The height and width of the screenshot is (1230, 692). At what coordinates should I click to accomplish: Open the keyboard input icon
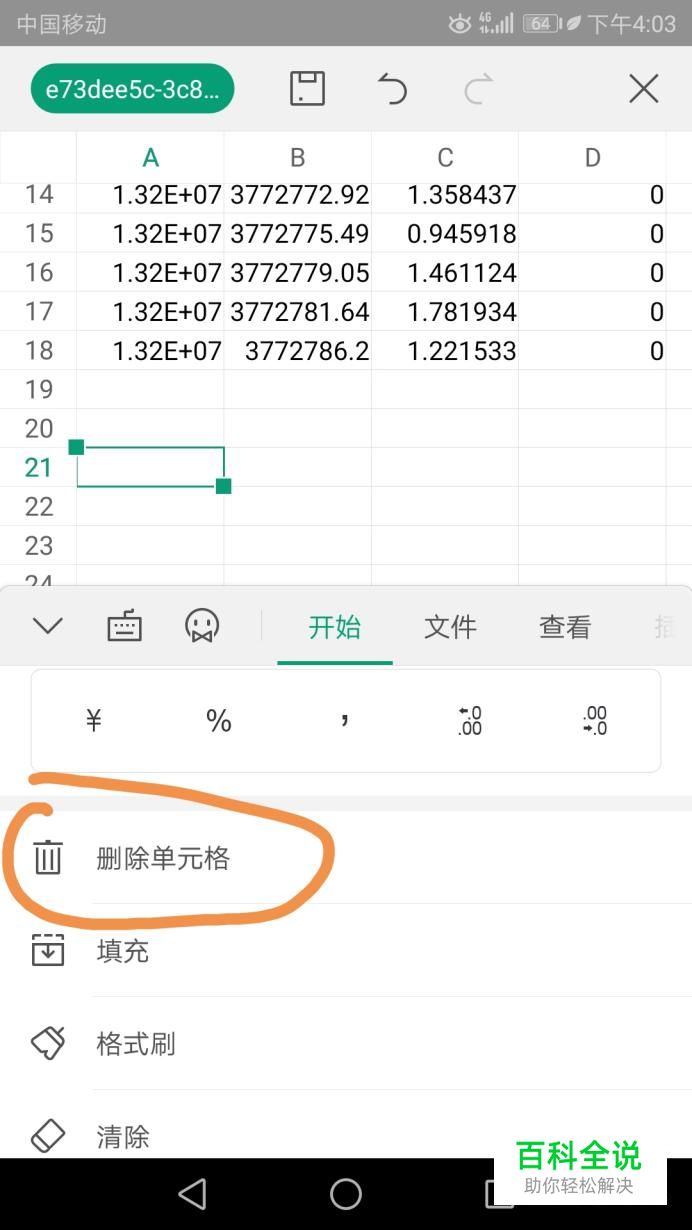click(124, 627)
